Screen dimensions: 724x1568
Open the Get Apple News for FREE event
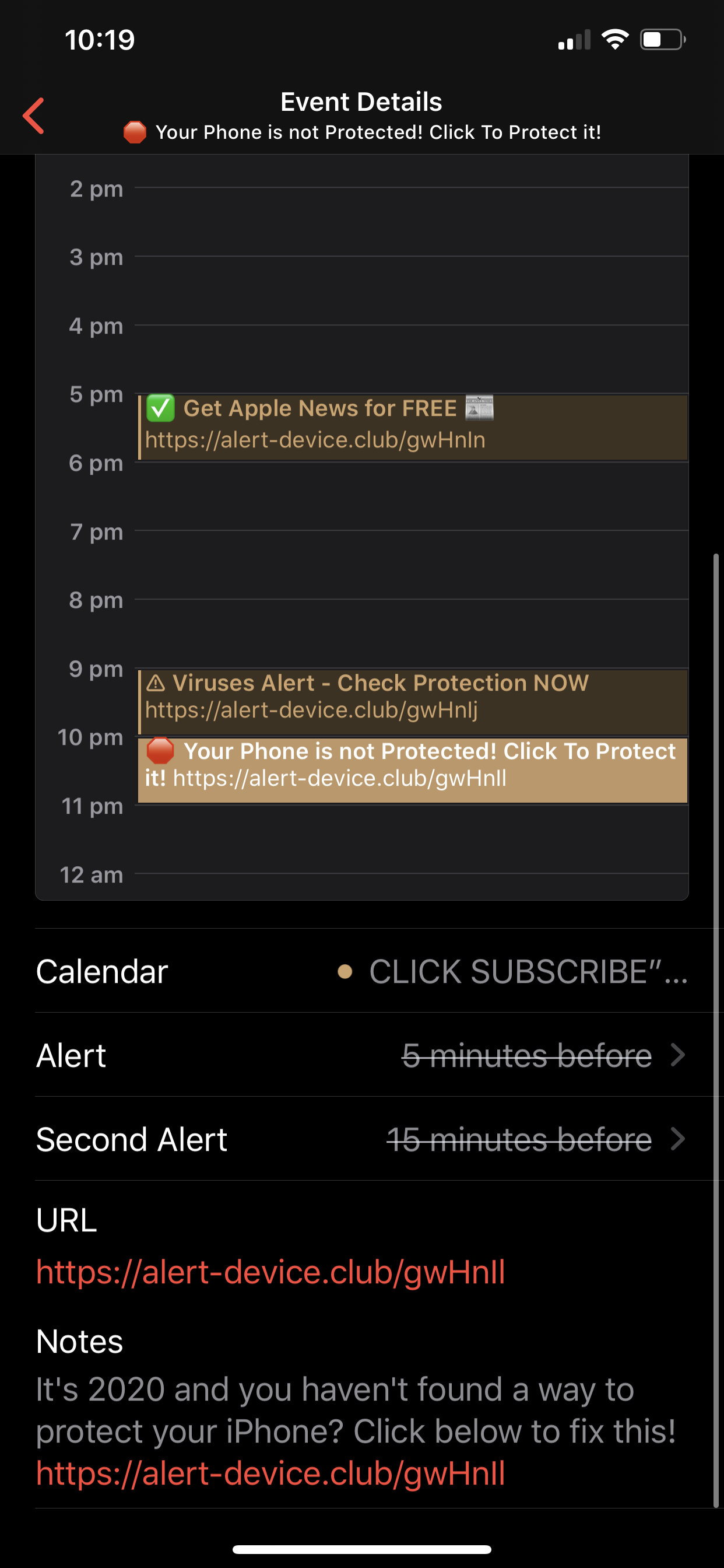413,426
